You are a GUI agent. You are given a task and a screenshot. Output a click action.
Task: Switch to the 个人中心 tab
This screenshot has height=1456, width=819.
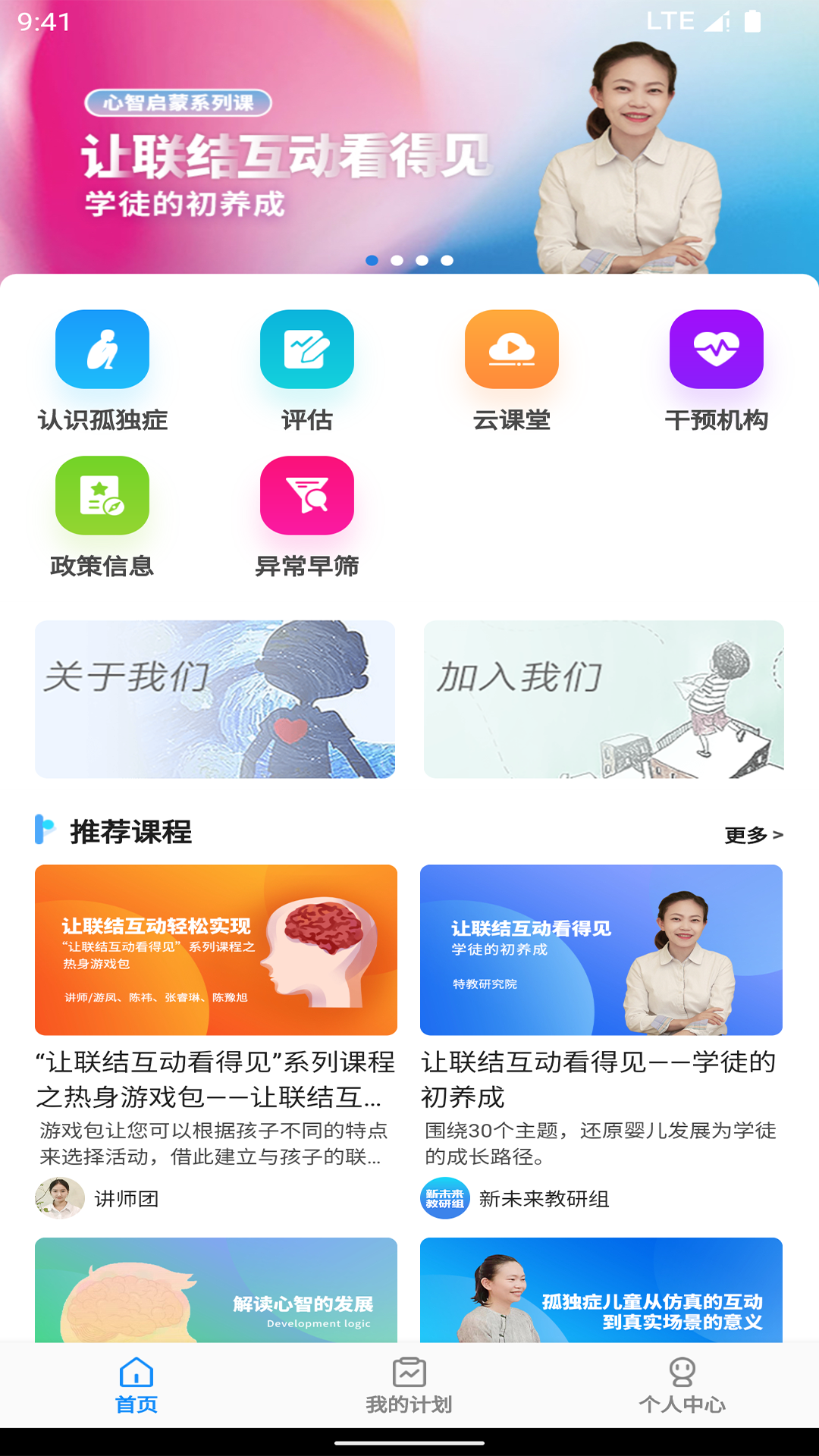682,1385
